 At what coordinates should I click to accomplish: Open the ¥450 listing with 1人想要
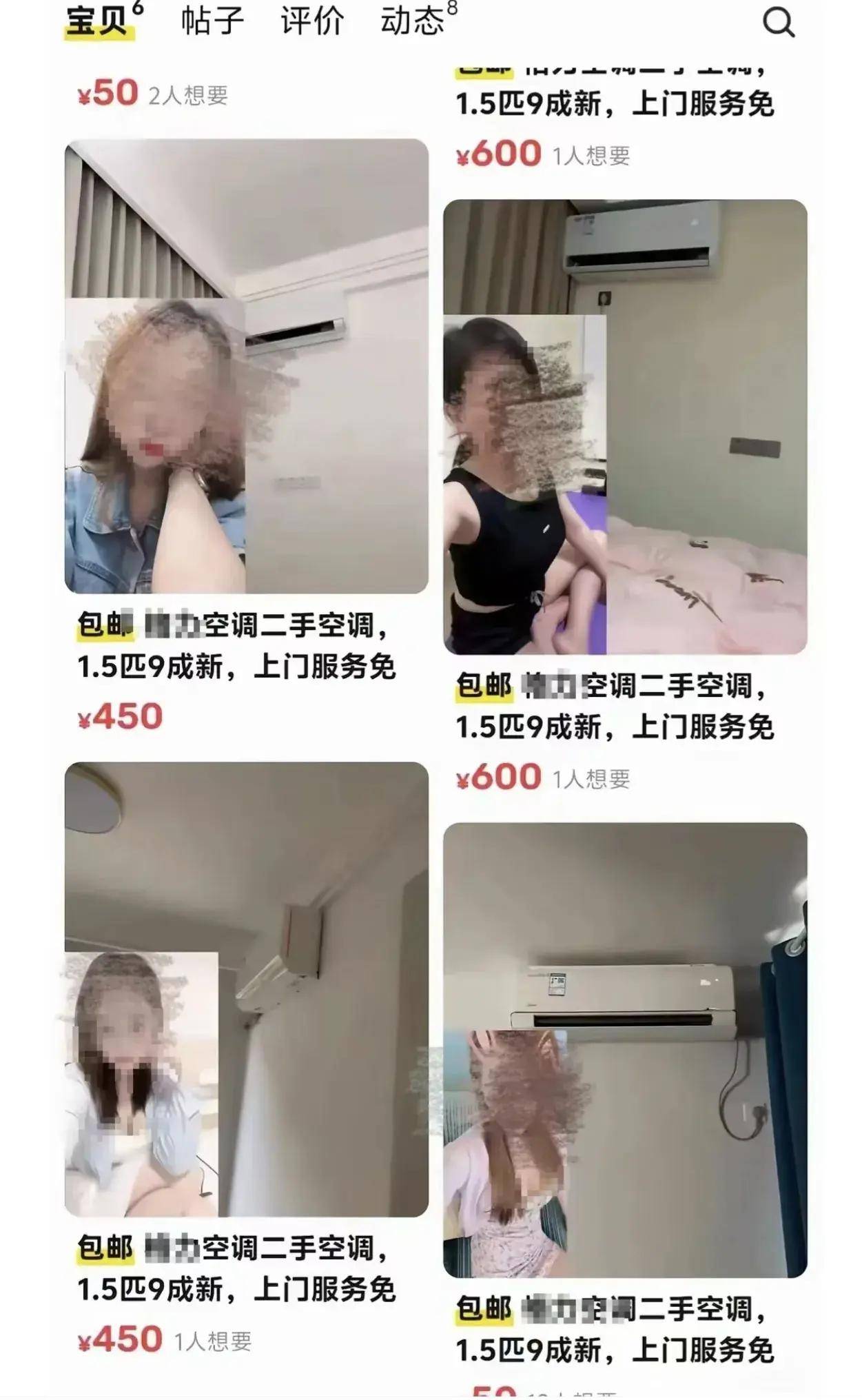click(x=246, y=989)
